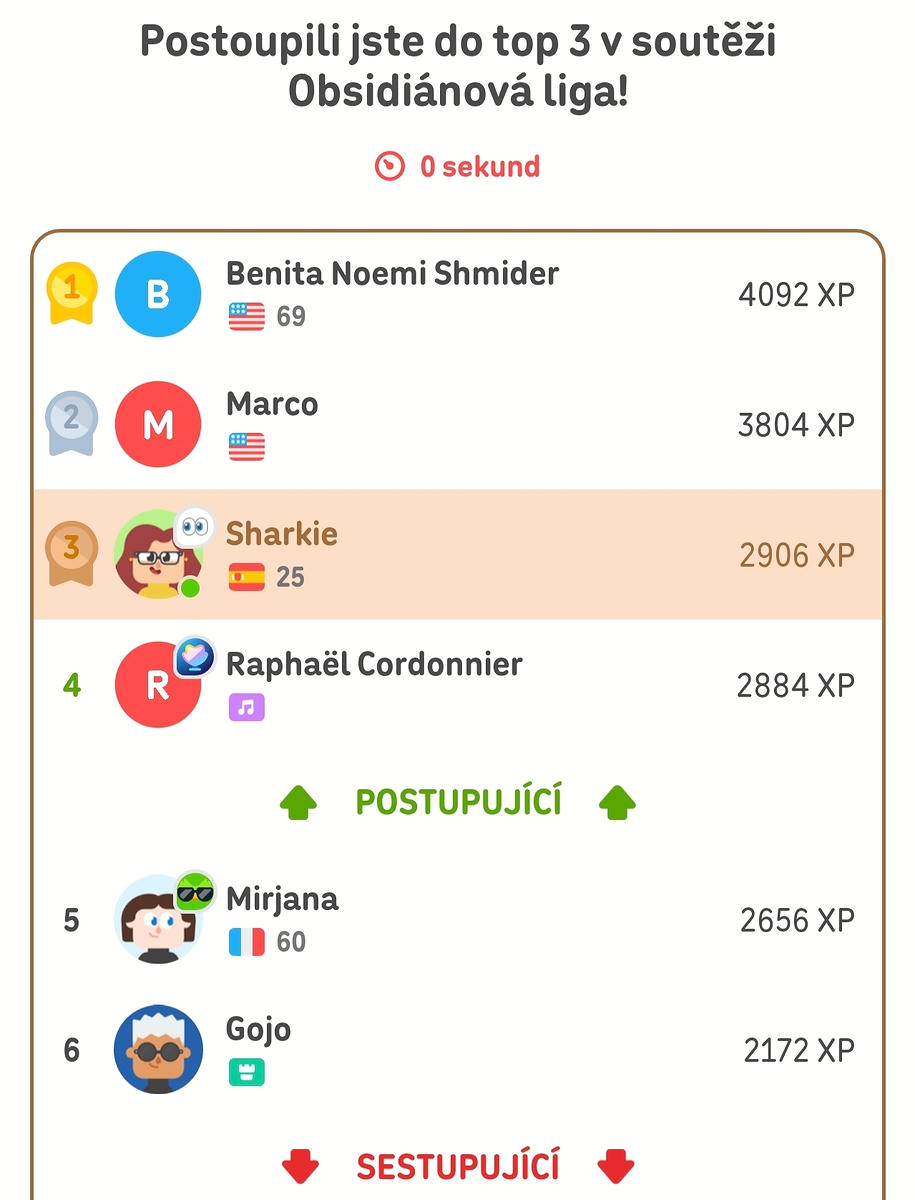The height and width of the screenshot is (1200, 915).
Task: View Marco's leaderboard profile
Action: tap(457, 424)
